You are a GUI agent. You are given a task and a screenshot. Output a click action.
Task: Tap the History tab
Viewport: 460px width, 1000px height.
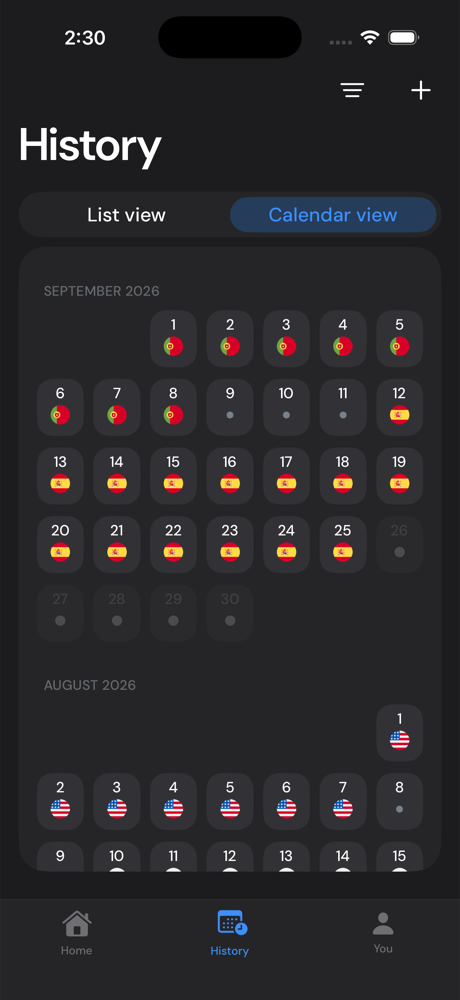(230, 933)
